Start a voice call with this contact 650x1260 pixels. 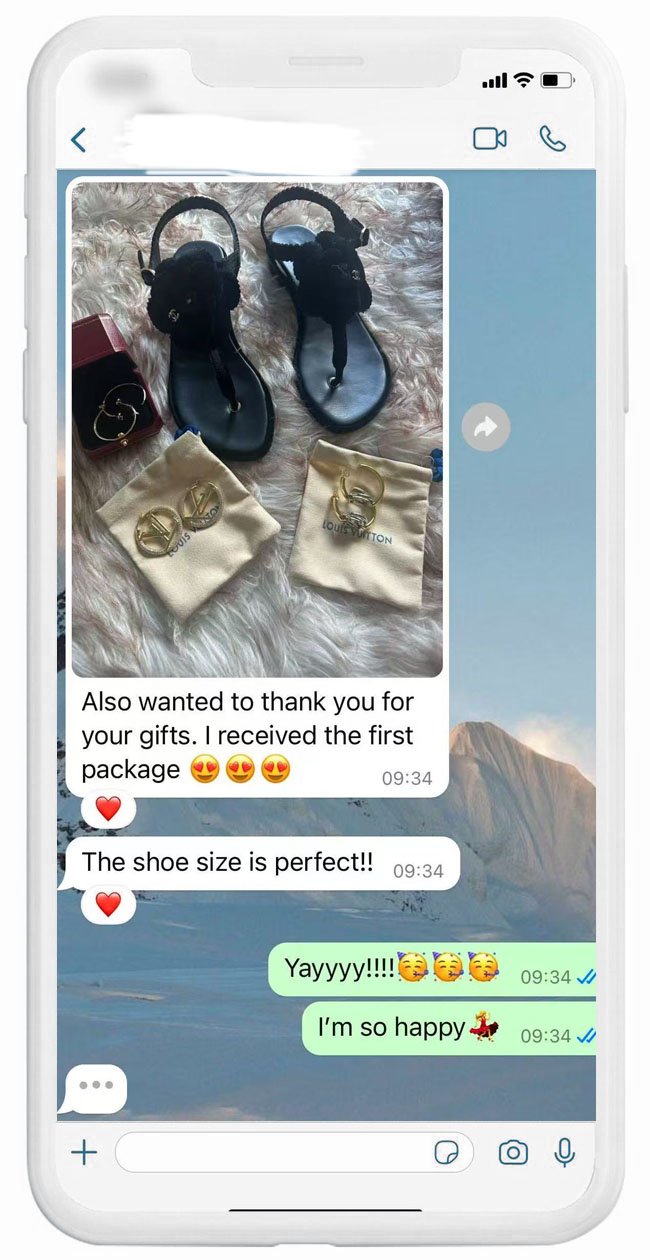(552, 139)
